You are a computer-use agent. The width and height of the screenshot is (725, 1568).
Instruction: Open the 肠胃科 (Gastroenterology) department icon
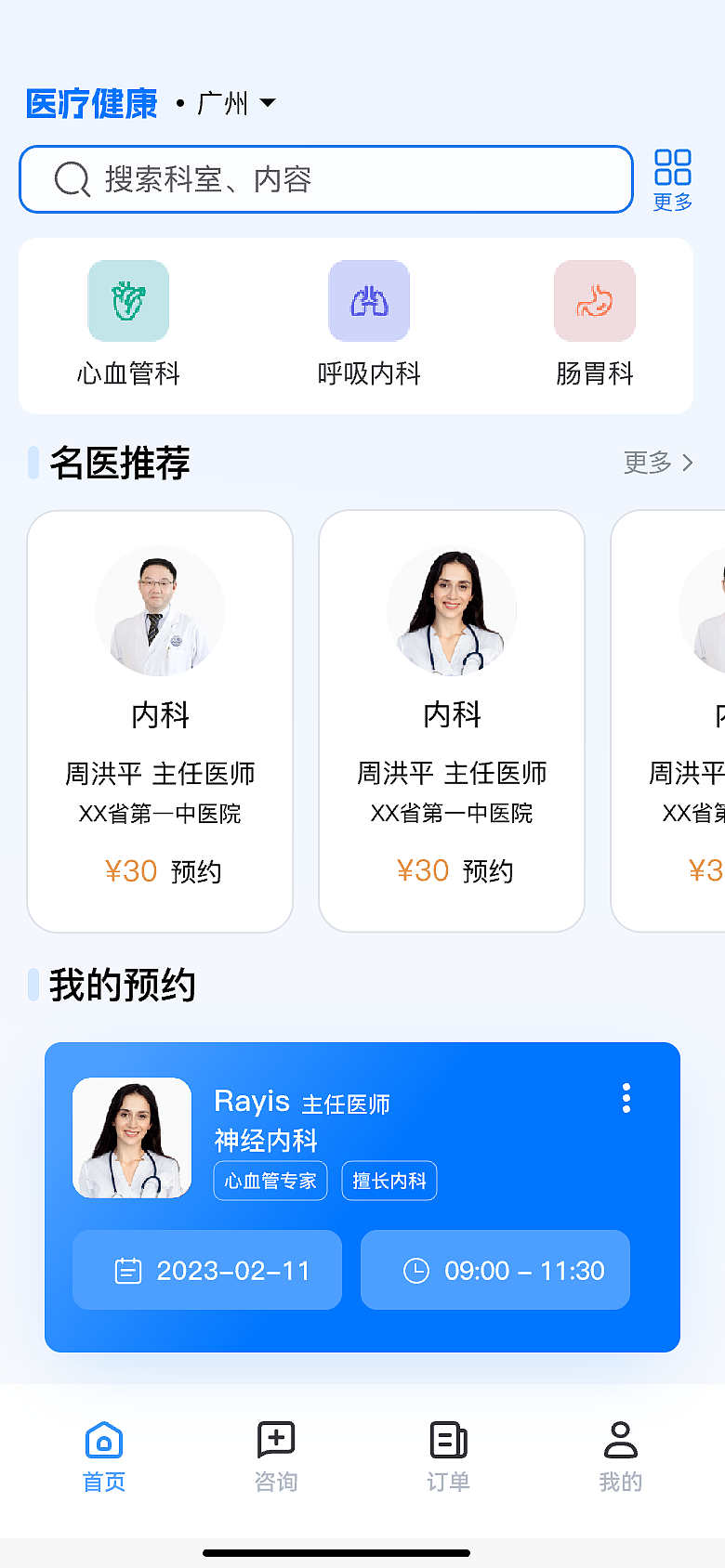594,300
